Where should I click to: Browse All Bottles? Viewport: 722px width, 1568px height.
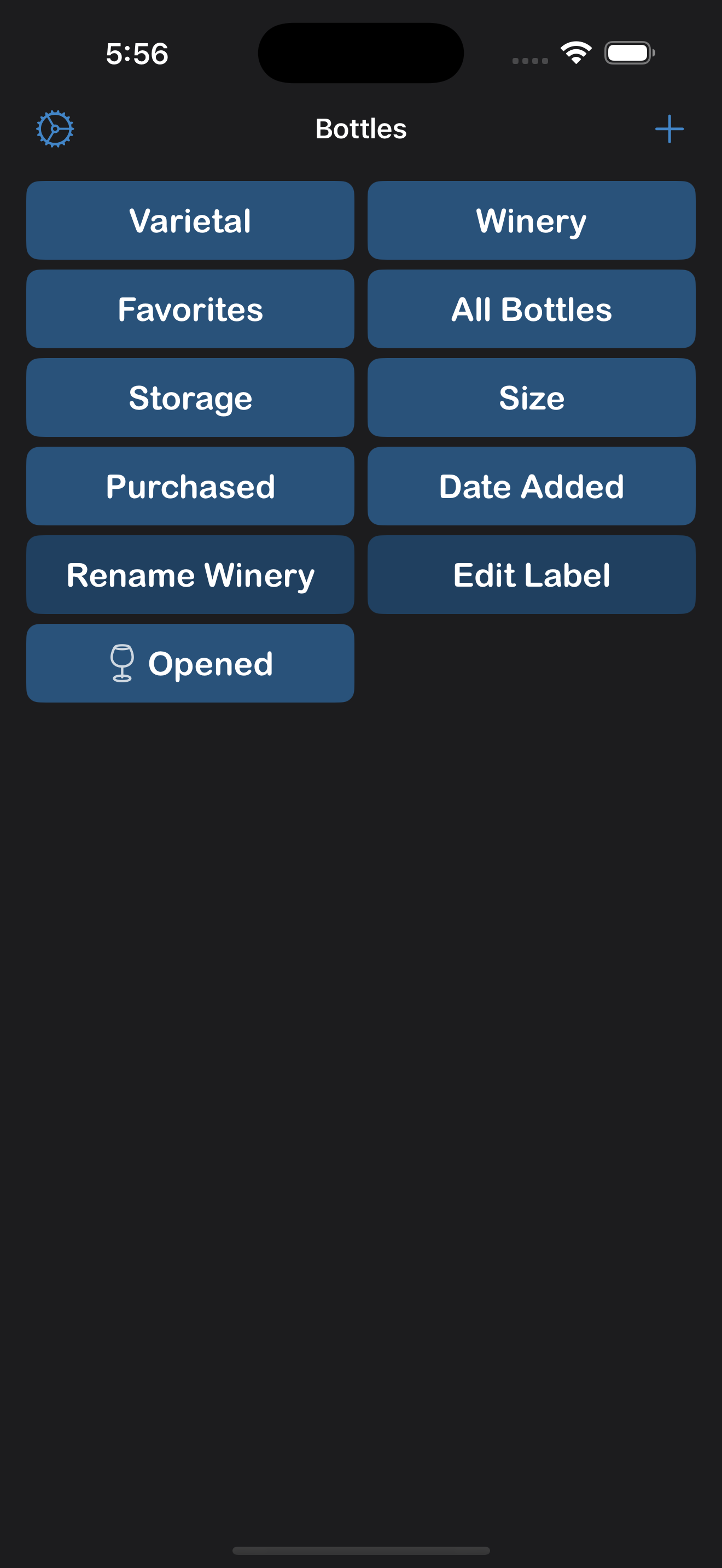click(x=531, y=308)
